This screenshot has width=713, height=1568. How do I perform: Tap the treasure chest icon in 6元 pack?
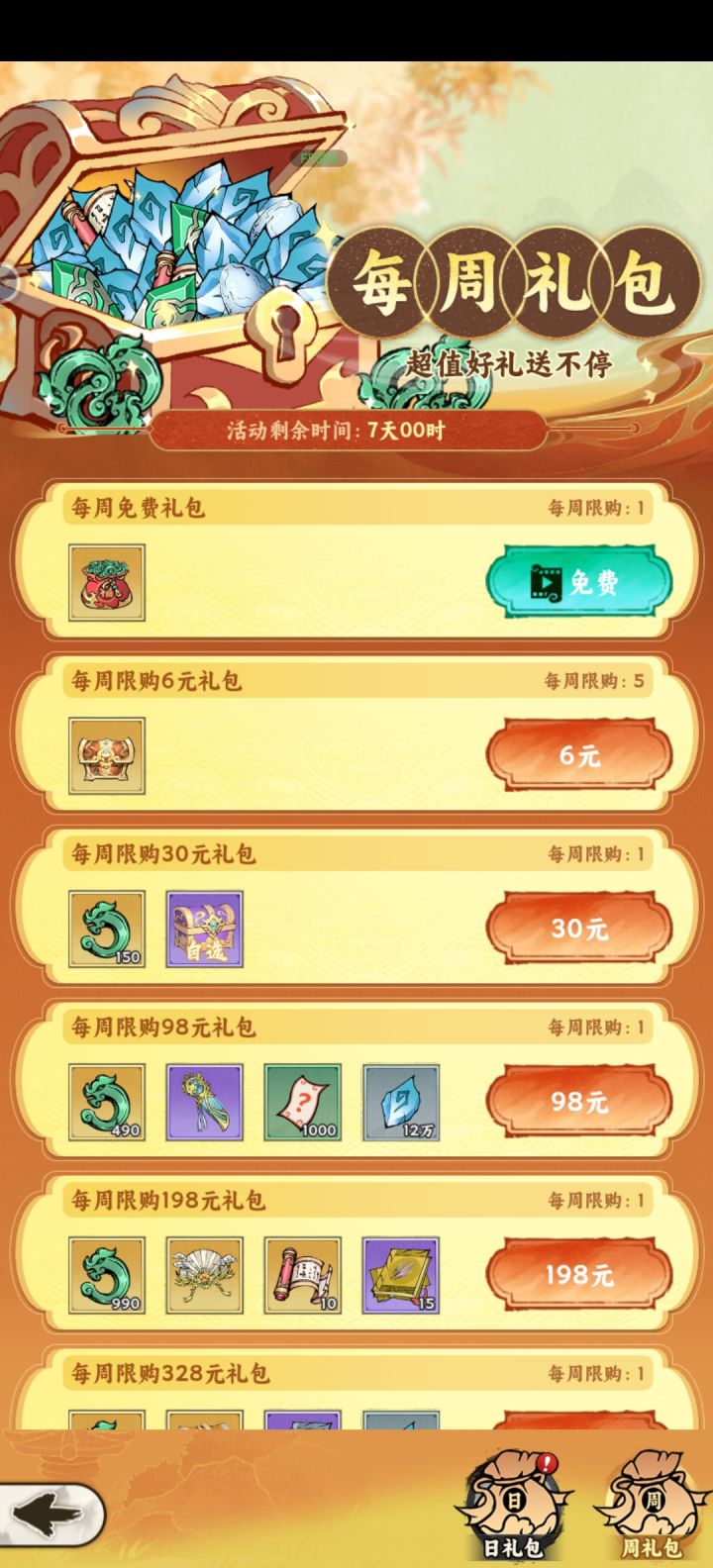click(x=106, y=754)
